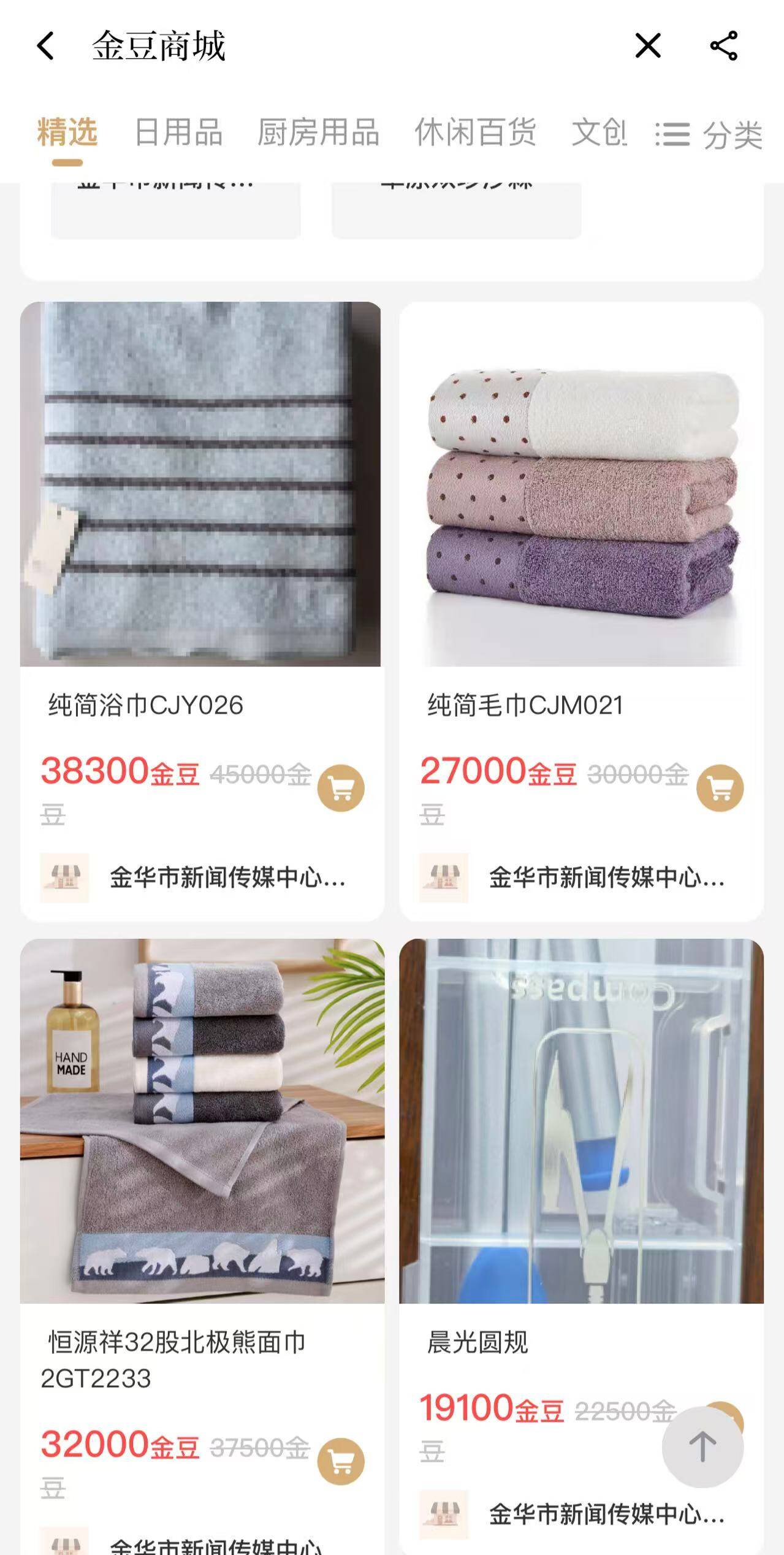The image size is (784, 1555).
Task: Add 纯简毛巾CJM021 to the cart
Action: point(720,788)
